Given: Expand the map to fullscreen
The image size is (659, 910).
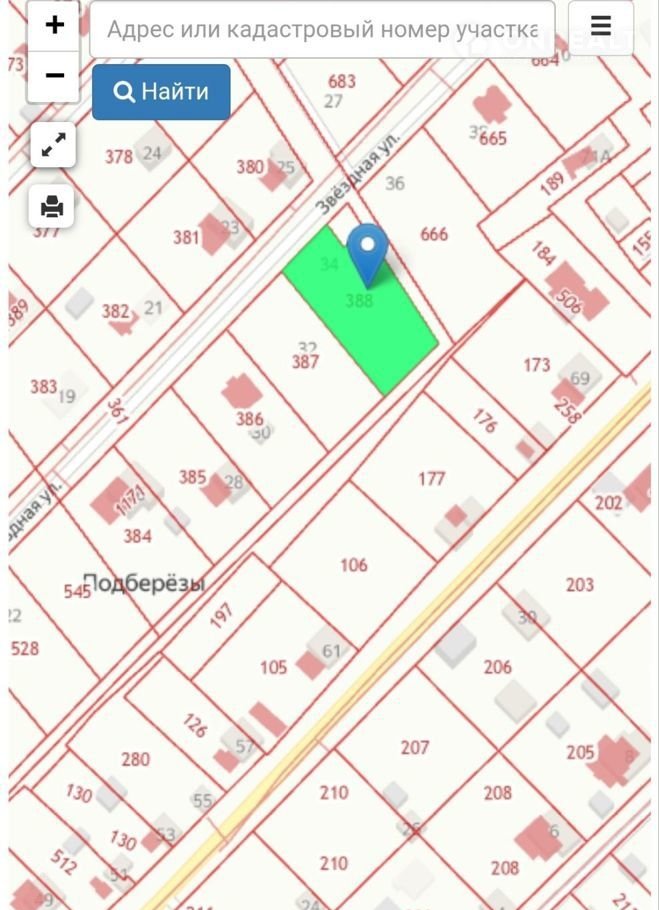Looking at the screenshot, I should point(53,146).
